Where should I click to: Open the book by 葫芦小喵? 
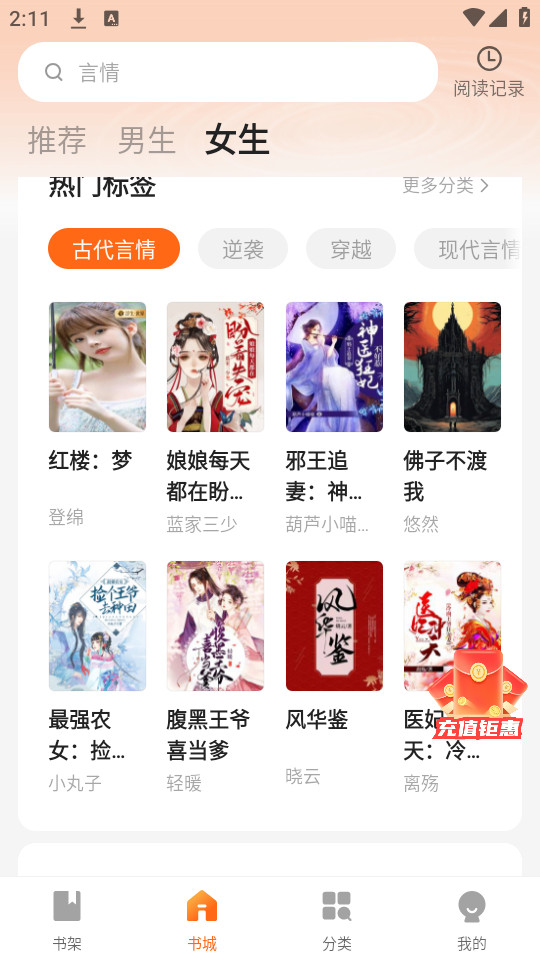pyautogui.click(x=334, y=418)
